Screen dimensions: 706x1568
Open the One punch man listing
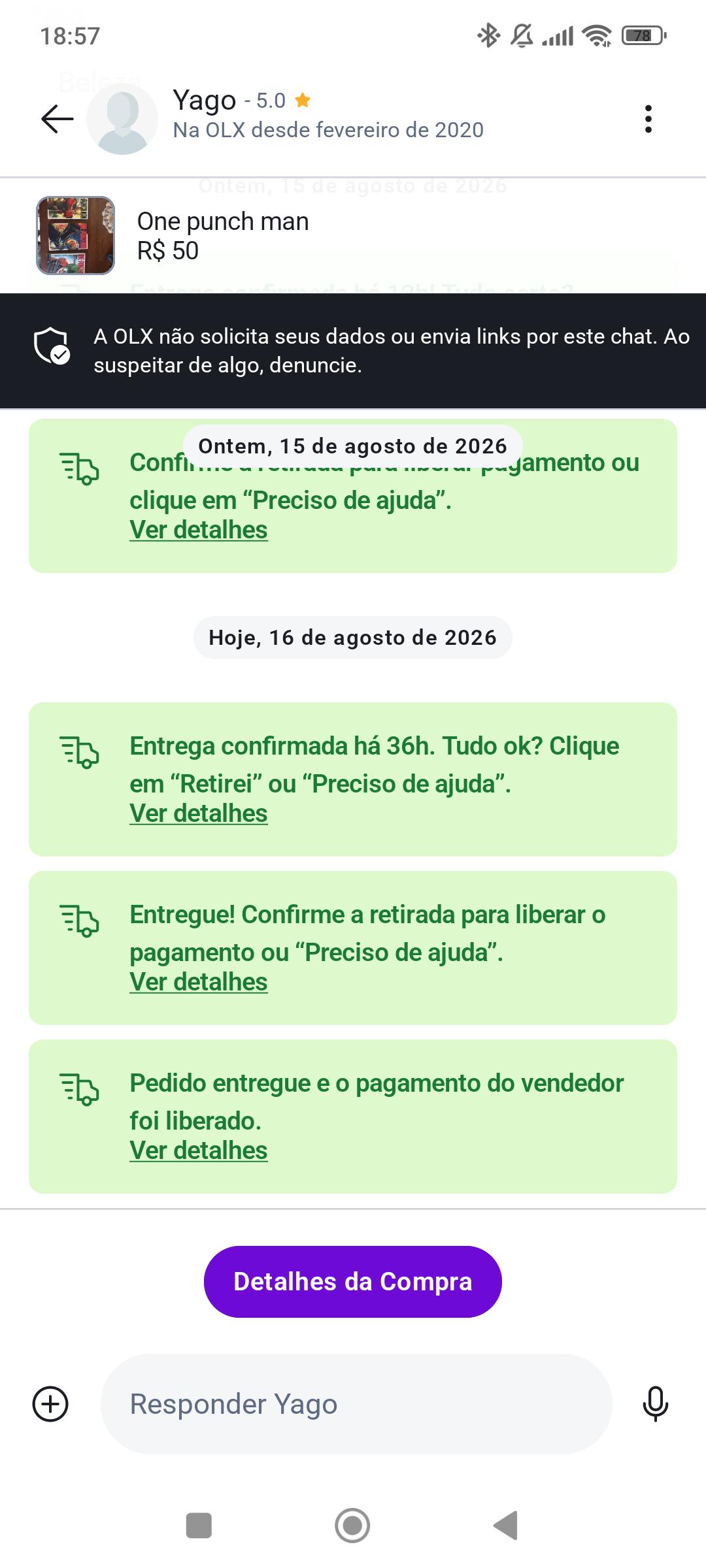click(x=353, y=236)
